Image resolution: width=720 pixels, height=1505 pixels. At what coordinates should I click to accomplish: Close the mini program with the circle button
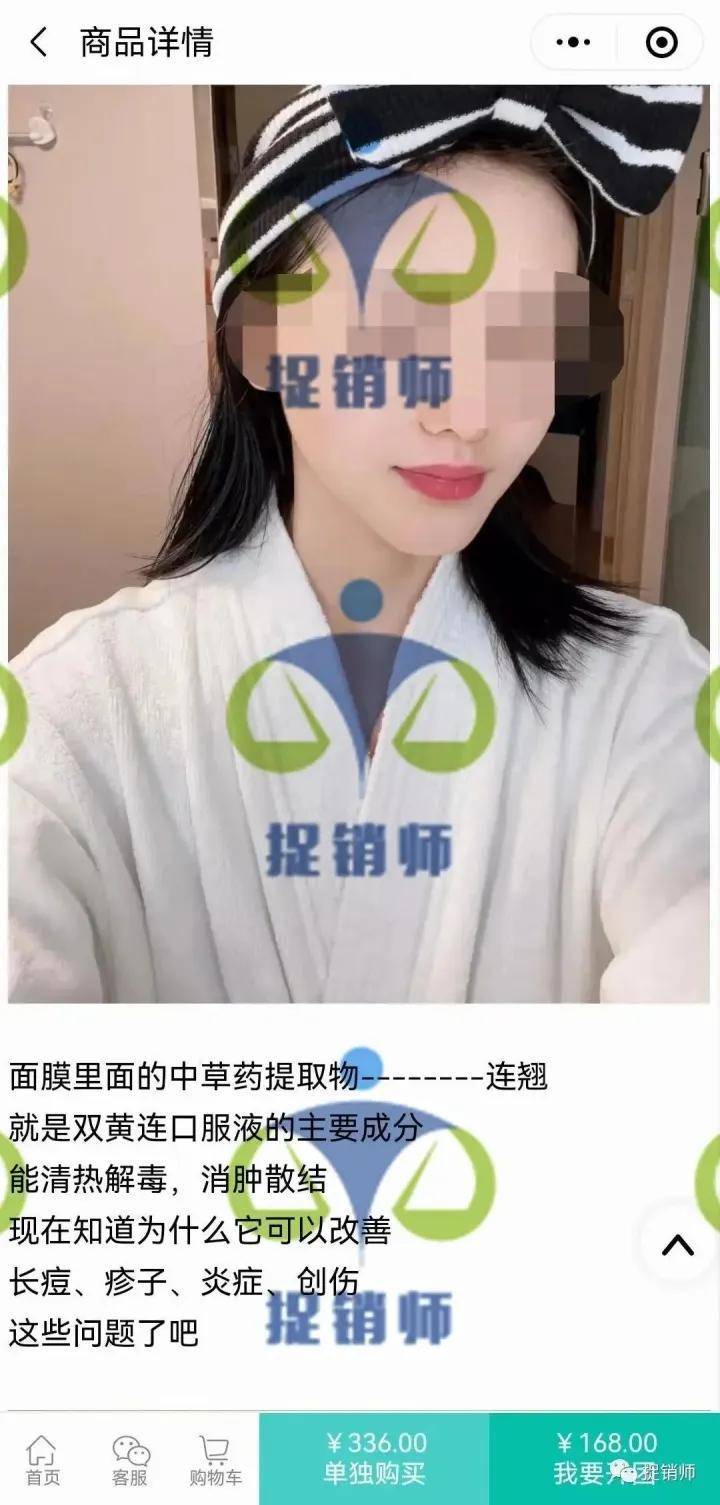tap(661, 43)
